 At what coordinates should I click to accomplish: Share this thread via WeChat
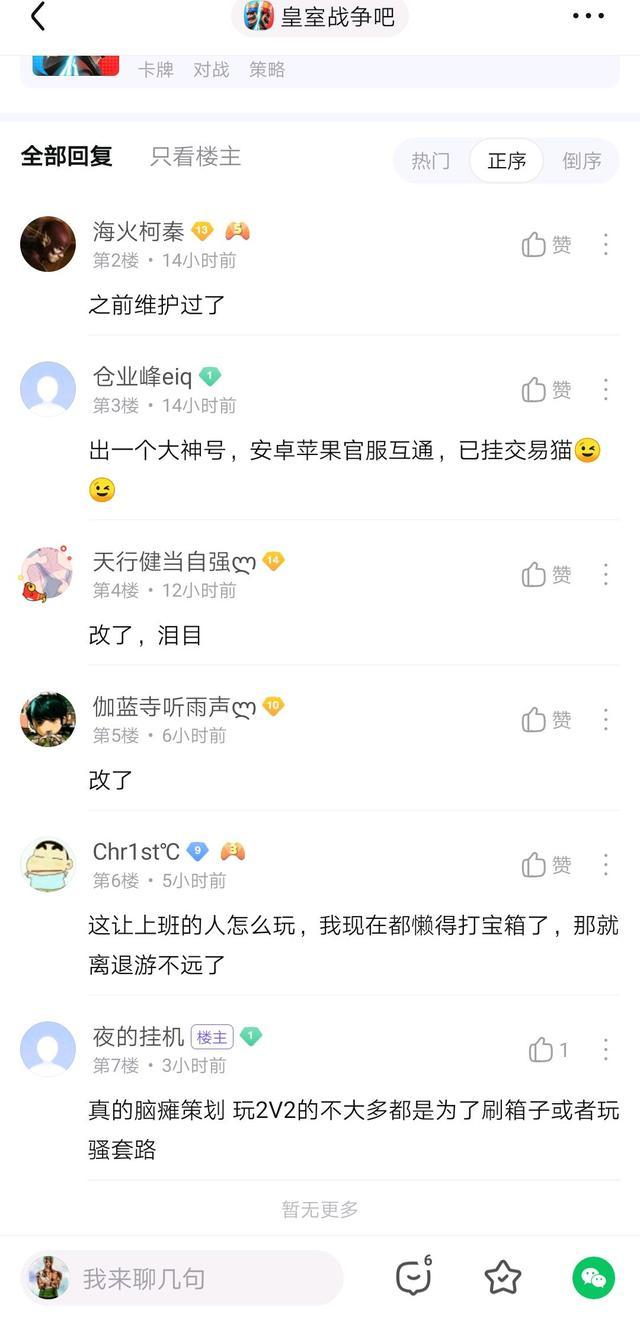[594, 1277]
